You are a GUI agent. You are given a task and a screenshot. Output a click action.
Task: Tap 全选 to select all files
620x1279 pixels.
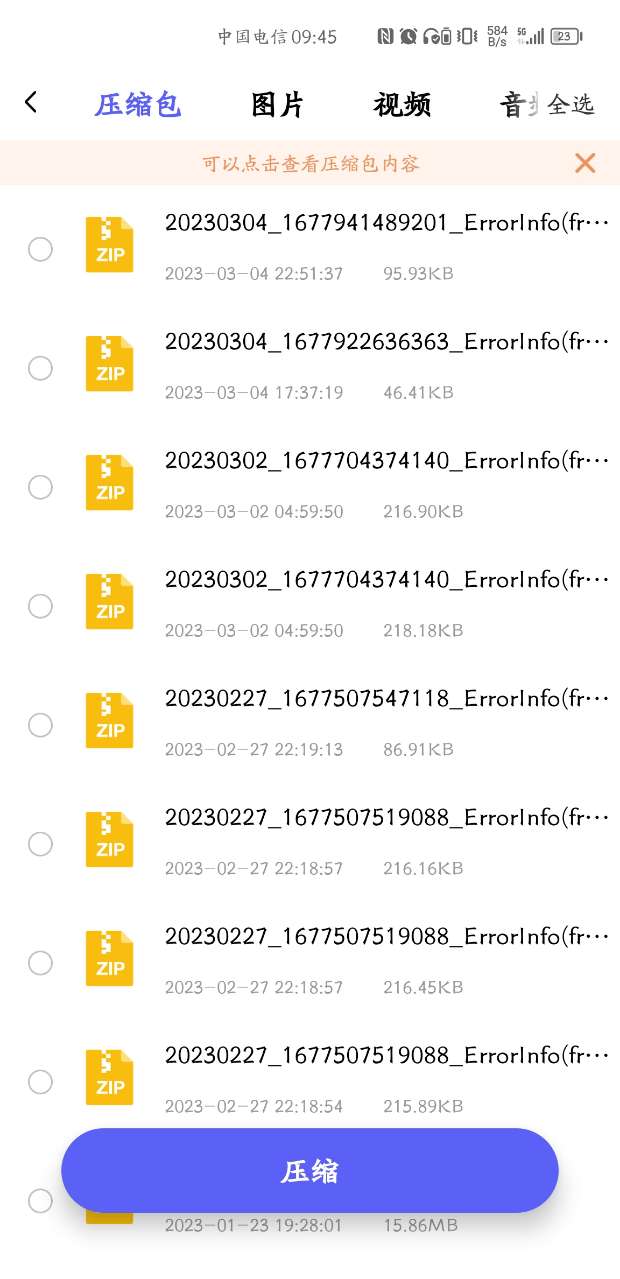pyautogui.click(x=571, y=104)
